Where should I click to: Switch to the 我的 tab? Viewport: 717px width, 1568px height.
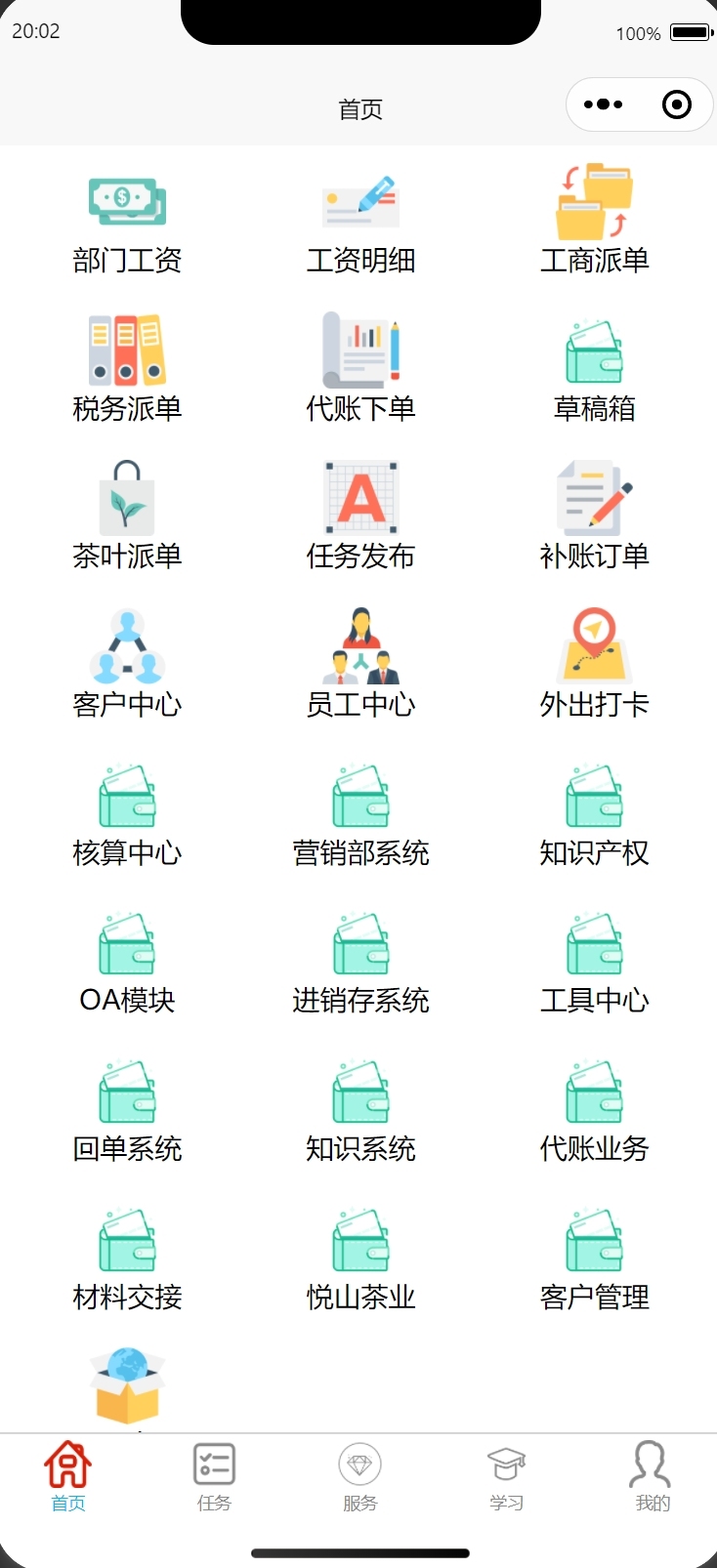click(x=652, y=1476)
